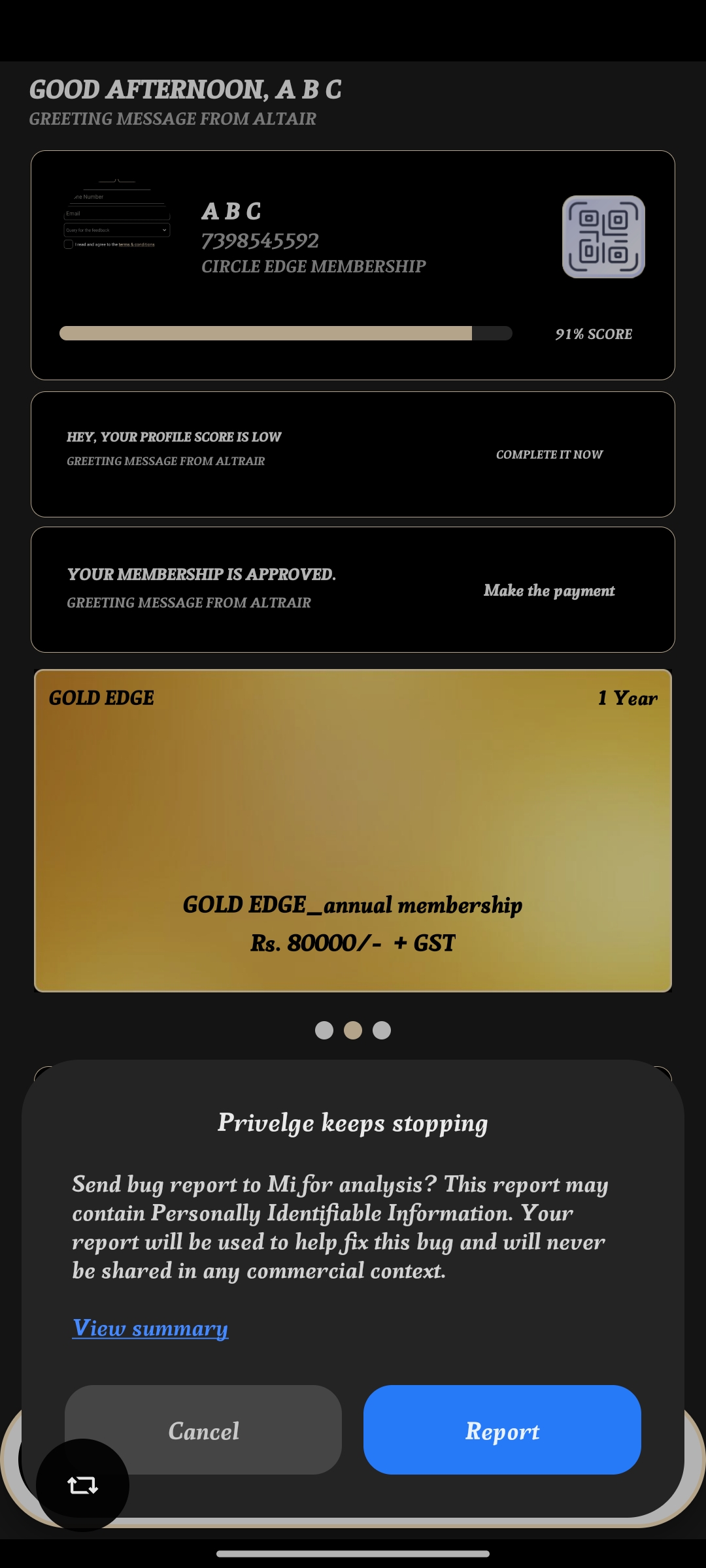Cancel the crash report dialog
The height and width of the screenshot is (1568, 706).
tap(203, 1429)
